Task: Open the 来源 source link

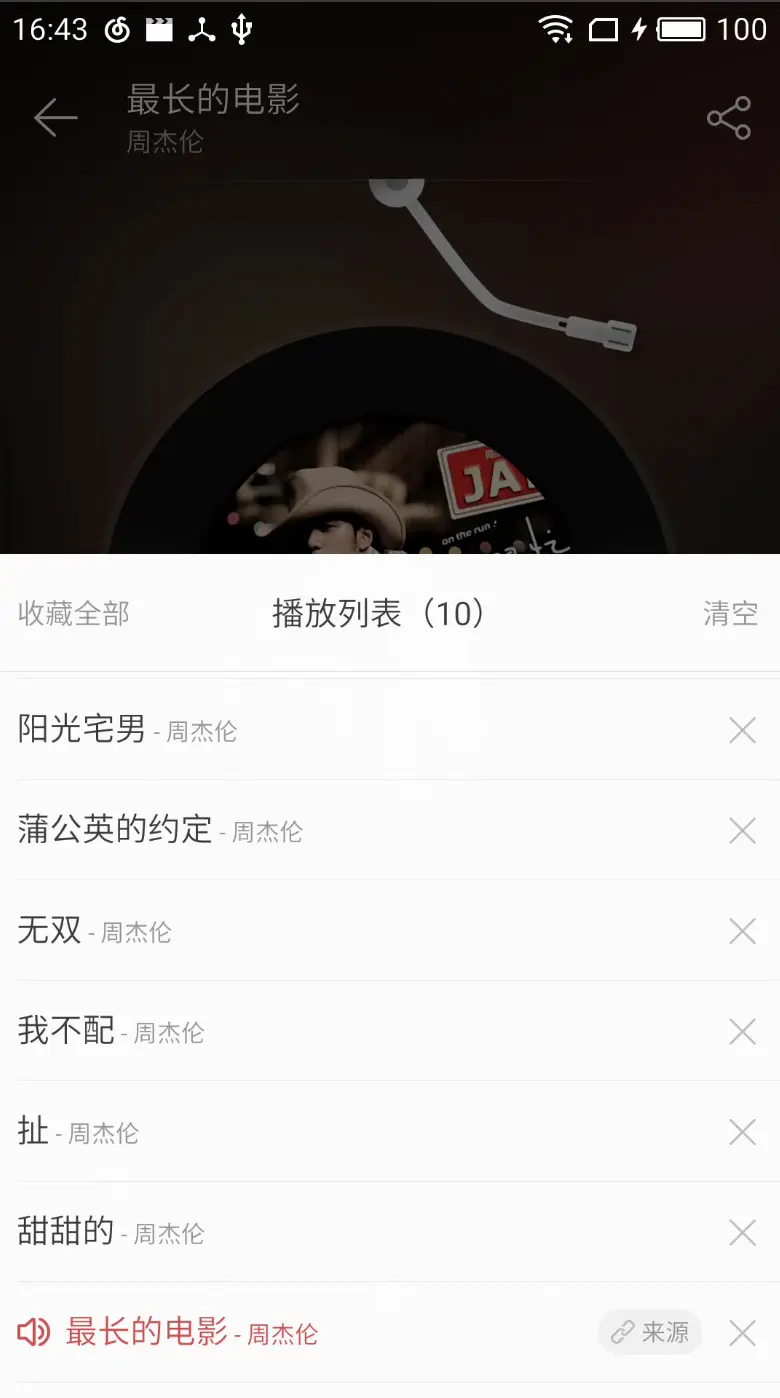Action: pos(650,1332)
